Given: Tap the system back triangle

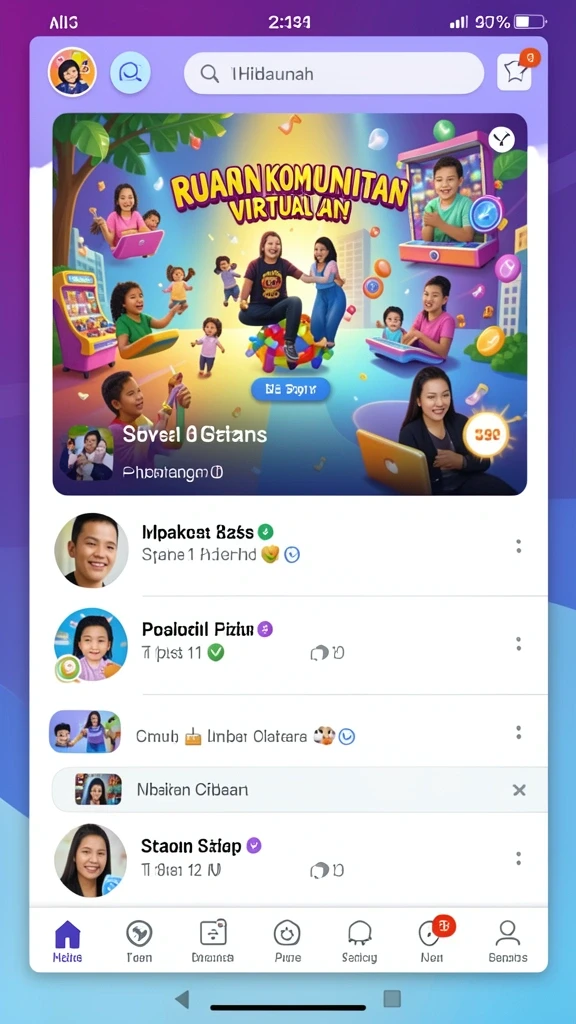Looking at the screenshot, I should 182,999.
